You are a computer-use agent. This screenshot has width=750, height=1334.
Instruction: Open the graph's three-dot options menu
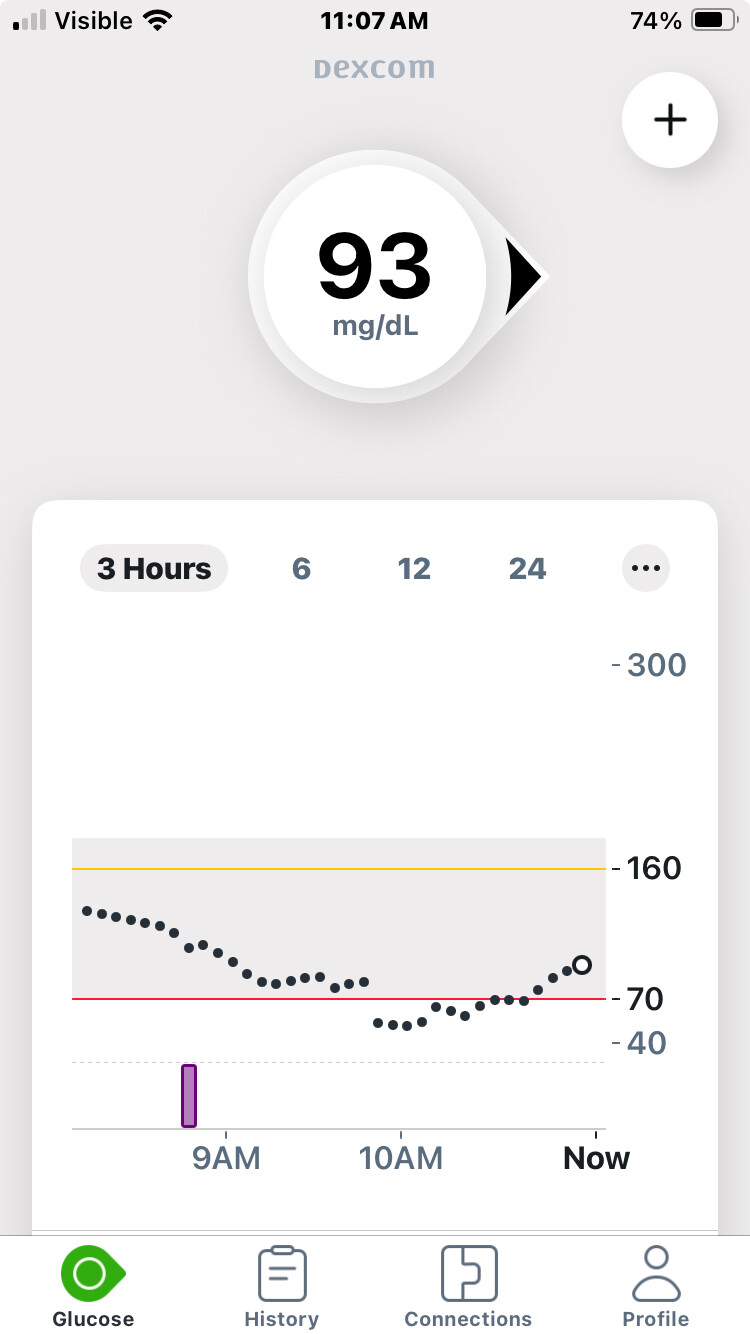point(646,569)
